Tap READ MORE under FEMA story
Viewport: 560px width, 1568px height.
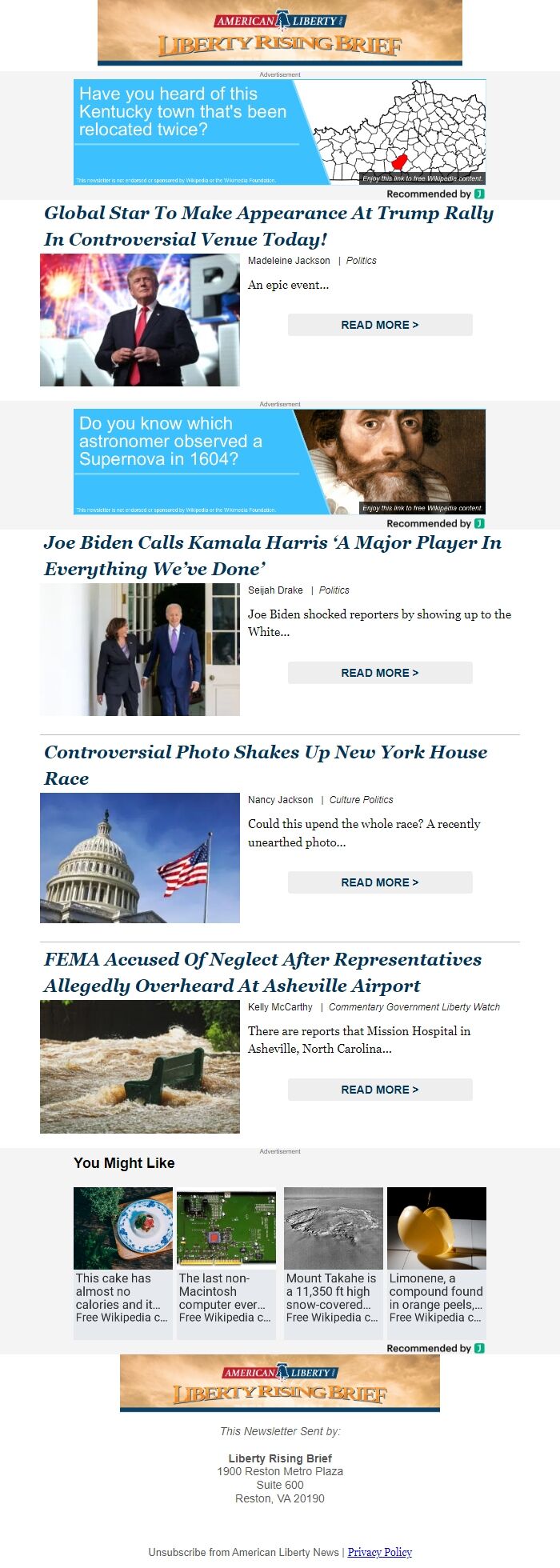click(x=380, y=1090)
